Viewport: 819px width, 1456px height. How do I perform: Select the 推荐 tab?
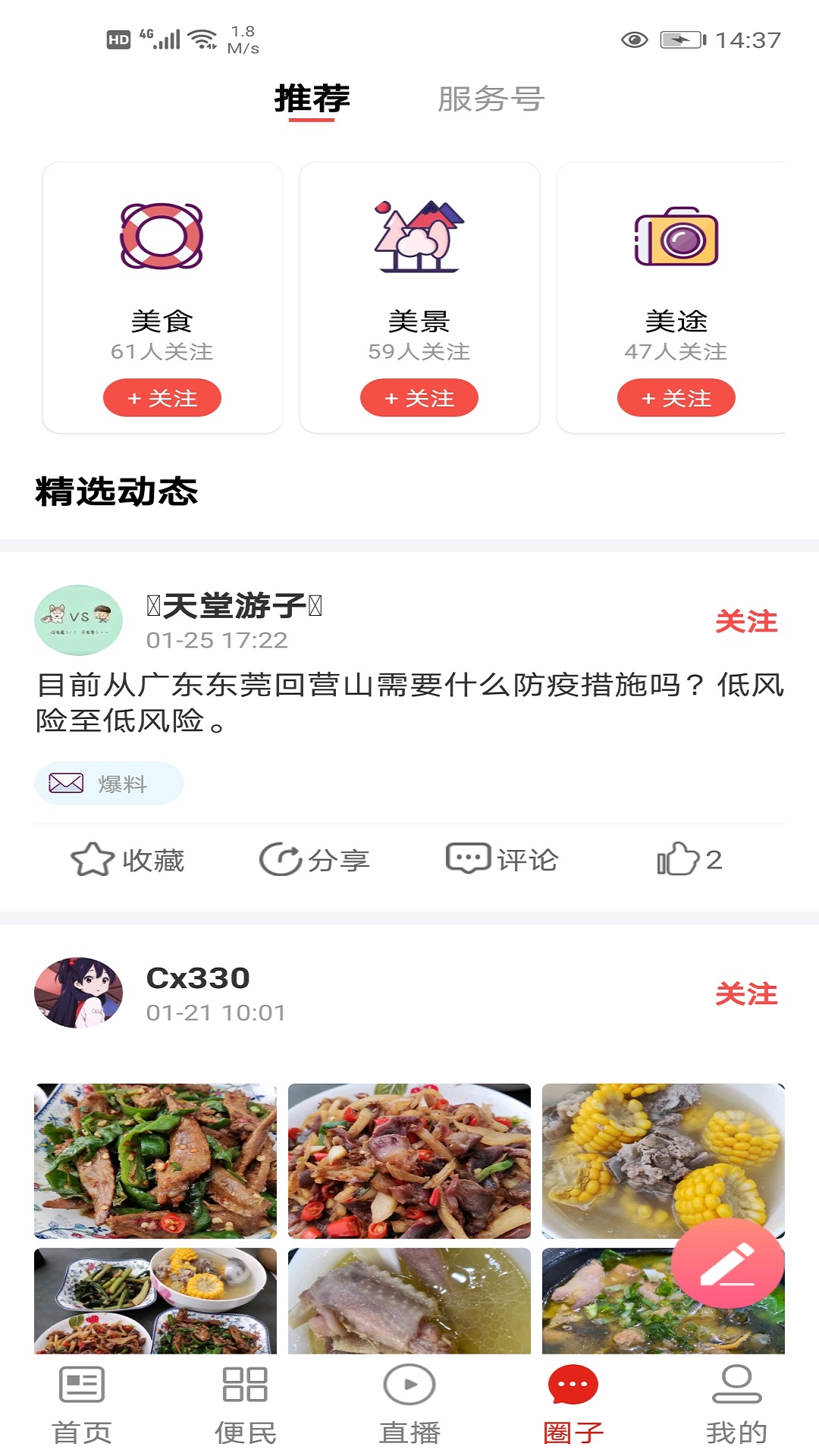point(312,99)
